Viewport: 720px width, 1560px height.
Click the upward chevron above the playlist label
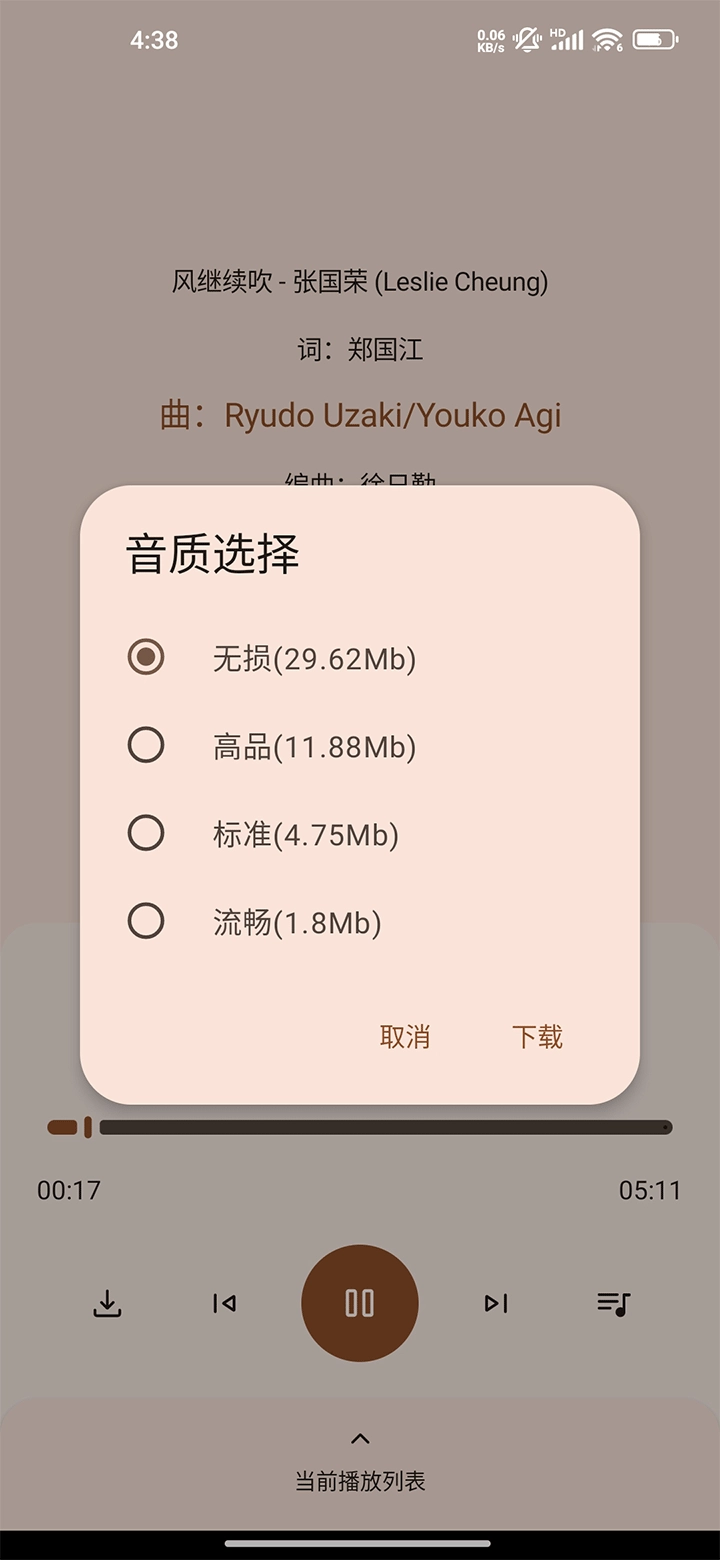tap(360, 1437)
